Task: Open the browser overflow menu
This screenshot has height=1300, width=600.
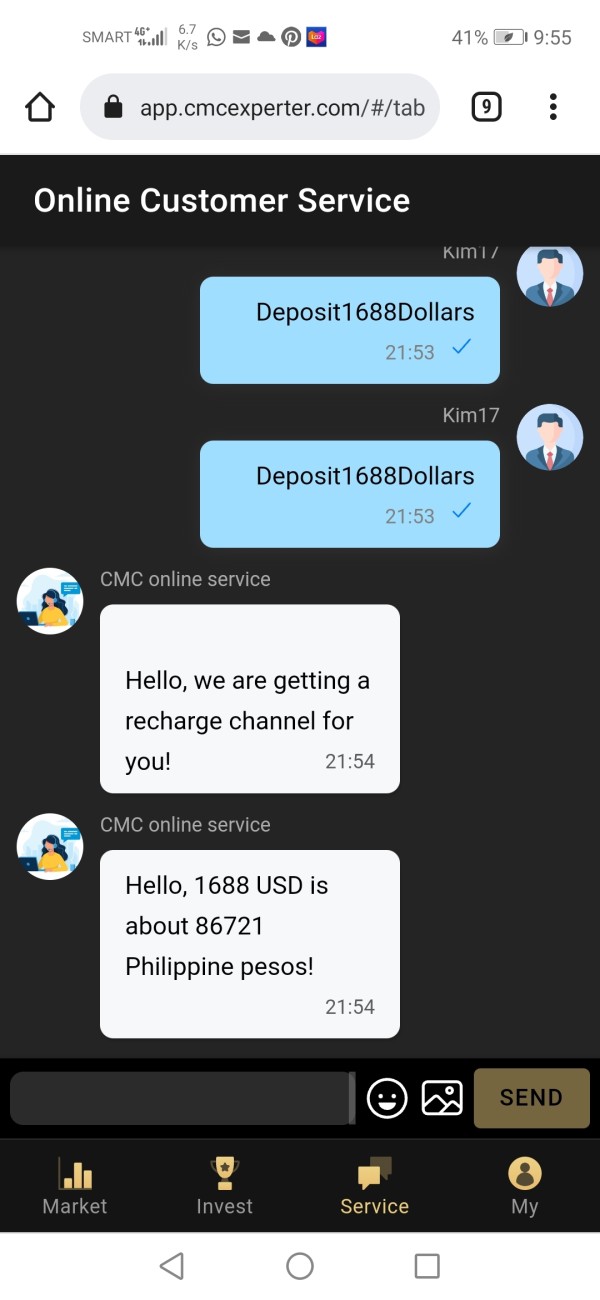Action: coord(553,107)
